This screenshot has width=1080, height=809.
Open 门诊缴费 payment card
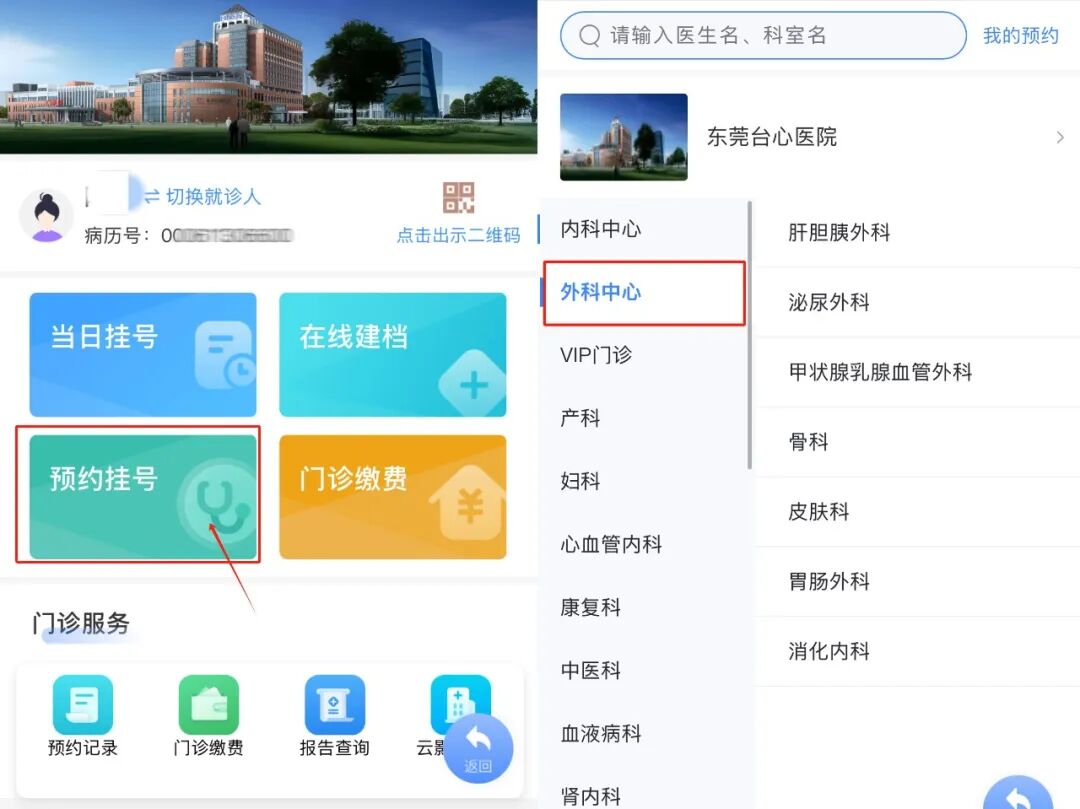tap(392, 496)
